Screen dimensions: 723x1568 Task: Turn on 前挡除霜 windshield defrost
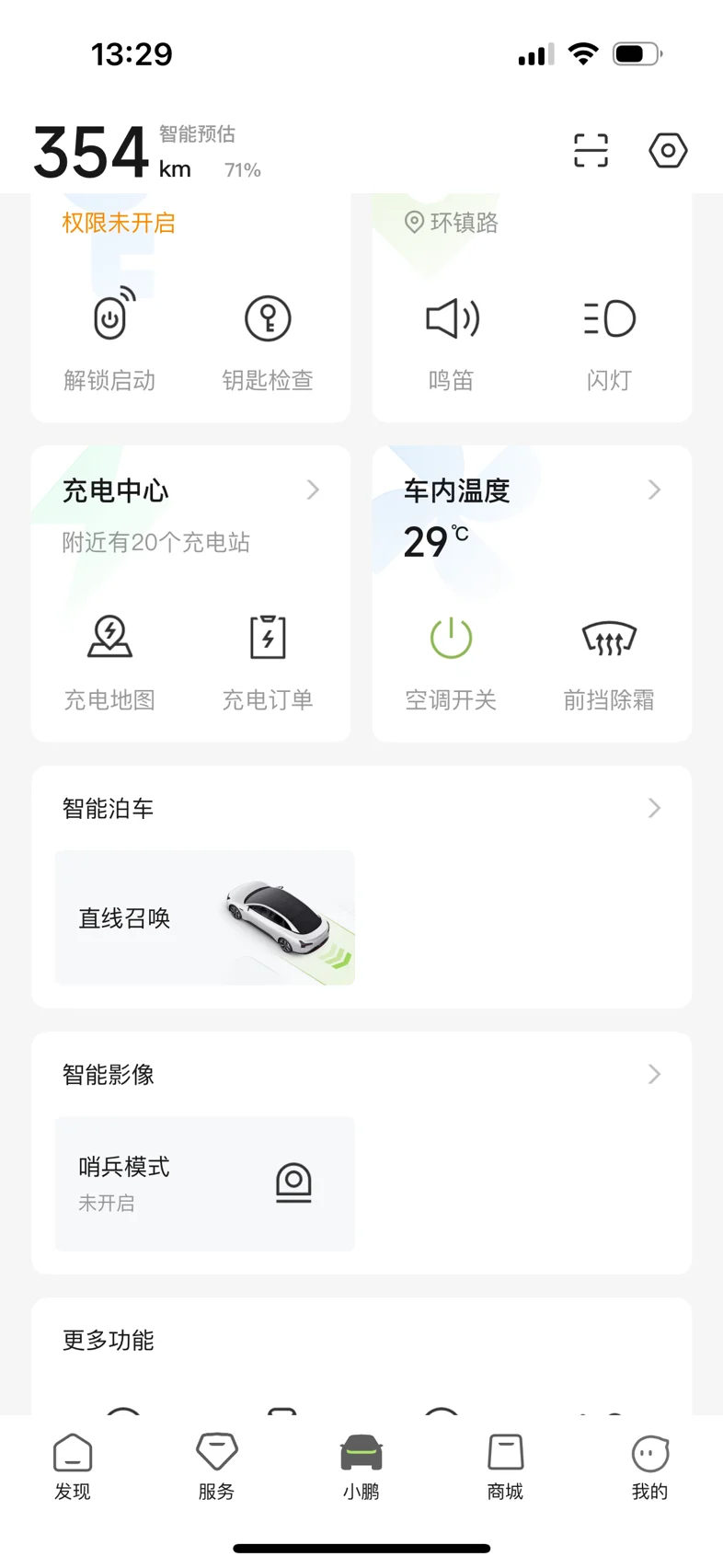point(609,659)
